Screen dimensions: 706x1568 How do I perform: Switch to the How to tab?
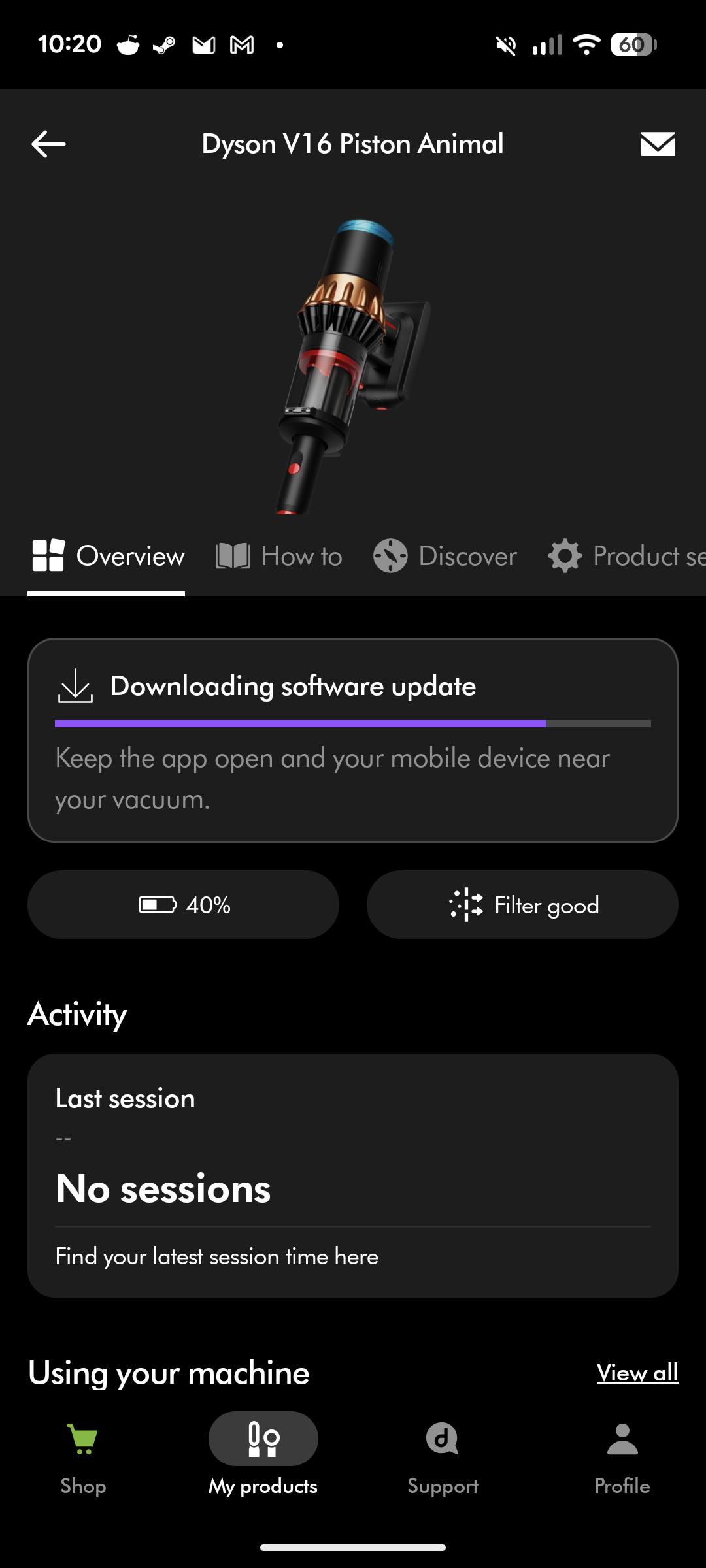click(279, 557)
